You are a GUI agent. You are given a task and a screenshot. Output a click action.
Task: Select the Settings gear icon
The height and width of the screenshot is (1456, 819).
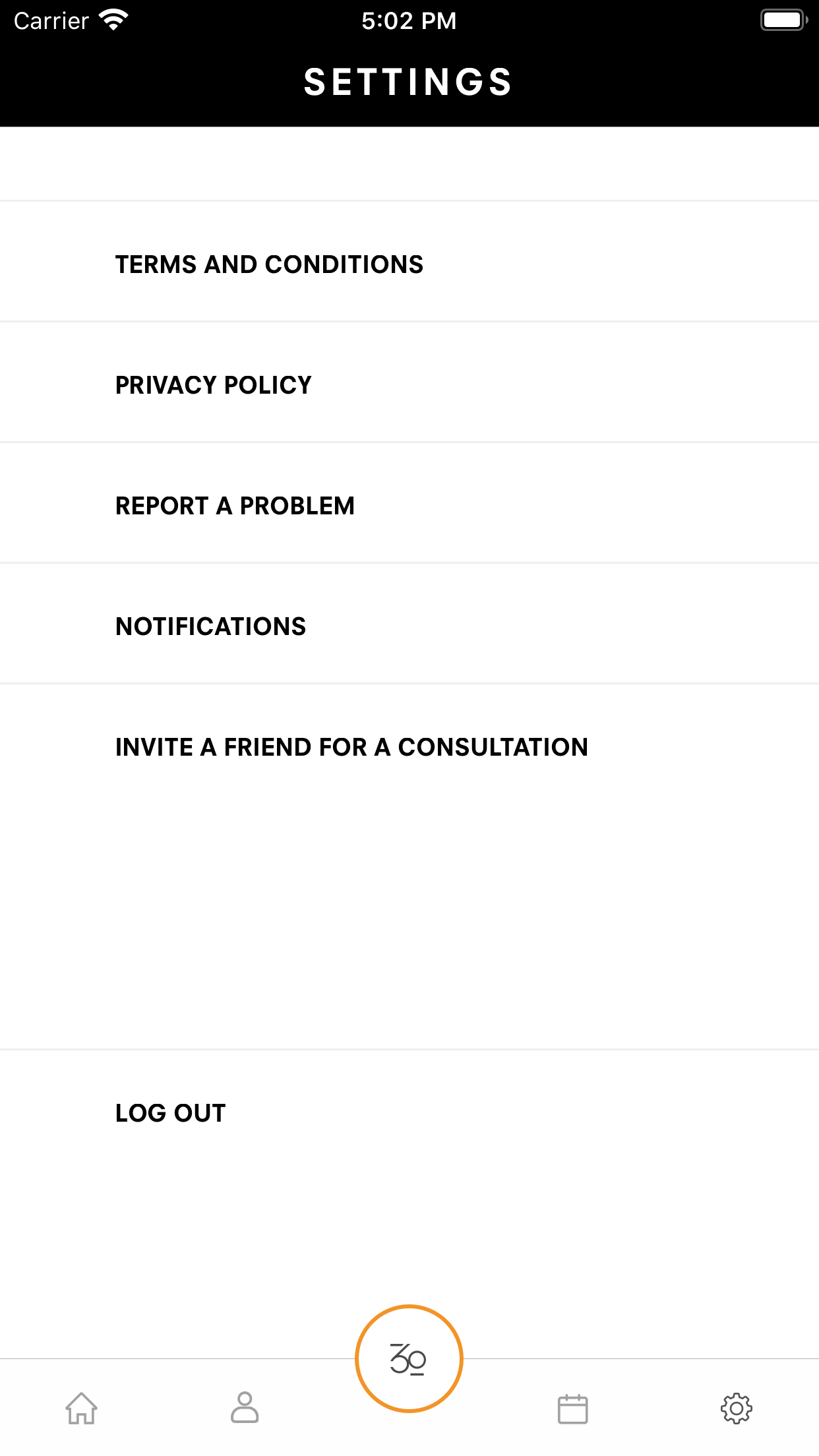tap(737, 1408)
